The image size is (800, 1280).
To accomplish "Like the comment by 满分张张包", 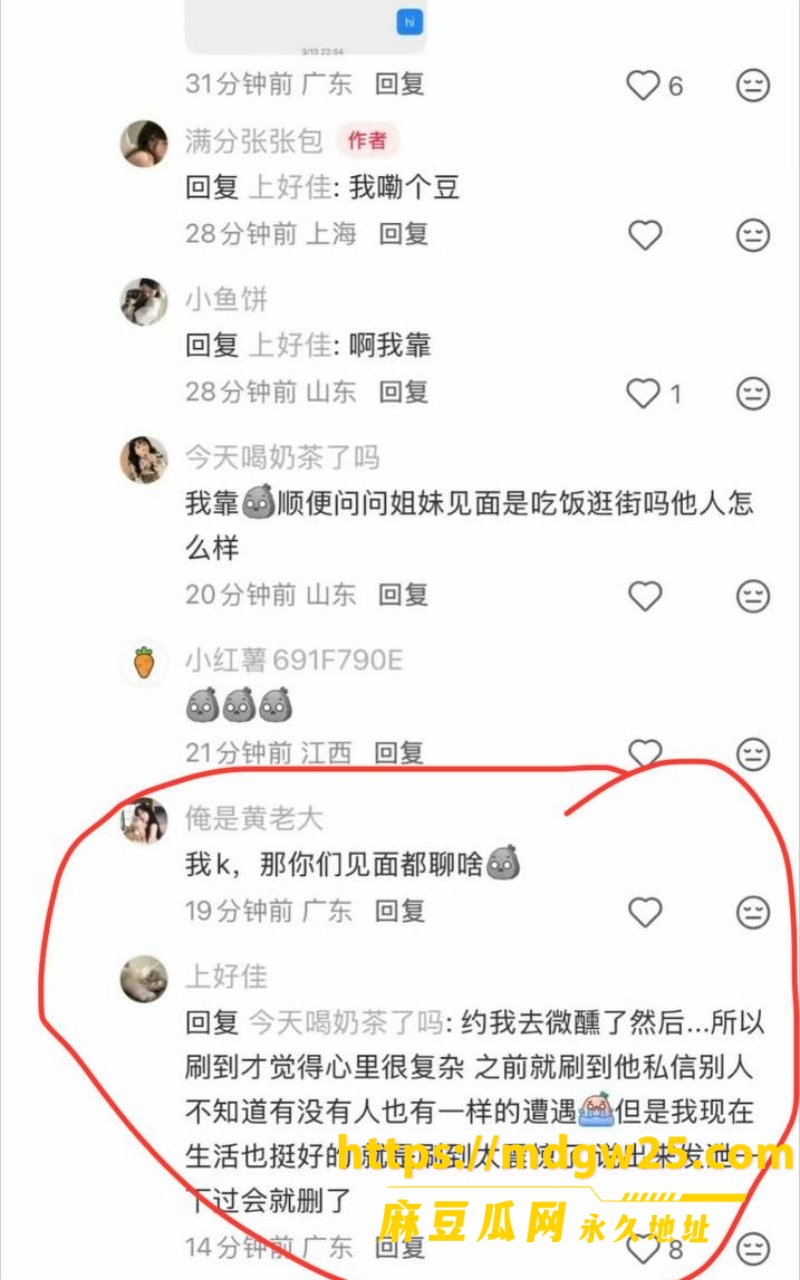I will coord(645,235).
